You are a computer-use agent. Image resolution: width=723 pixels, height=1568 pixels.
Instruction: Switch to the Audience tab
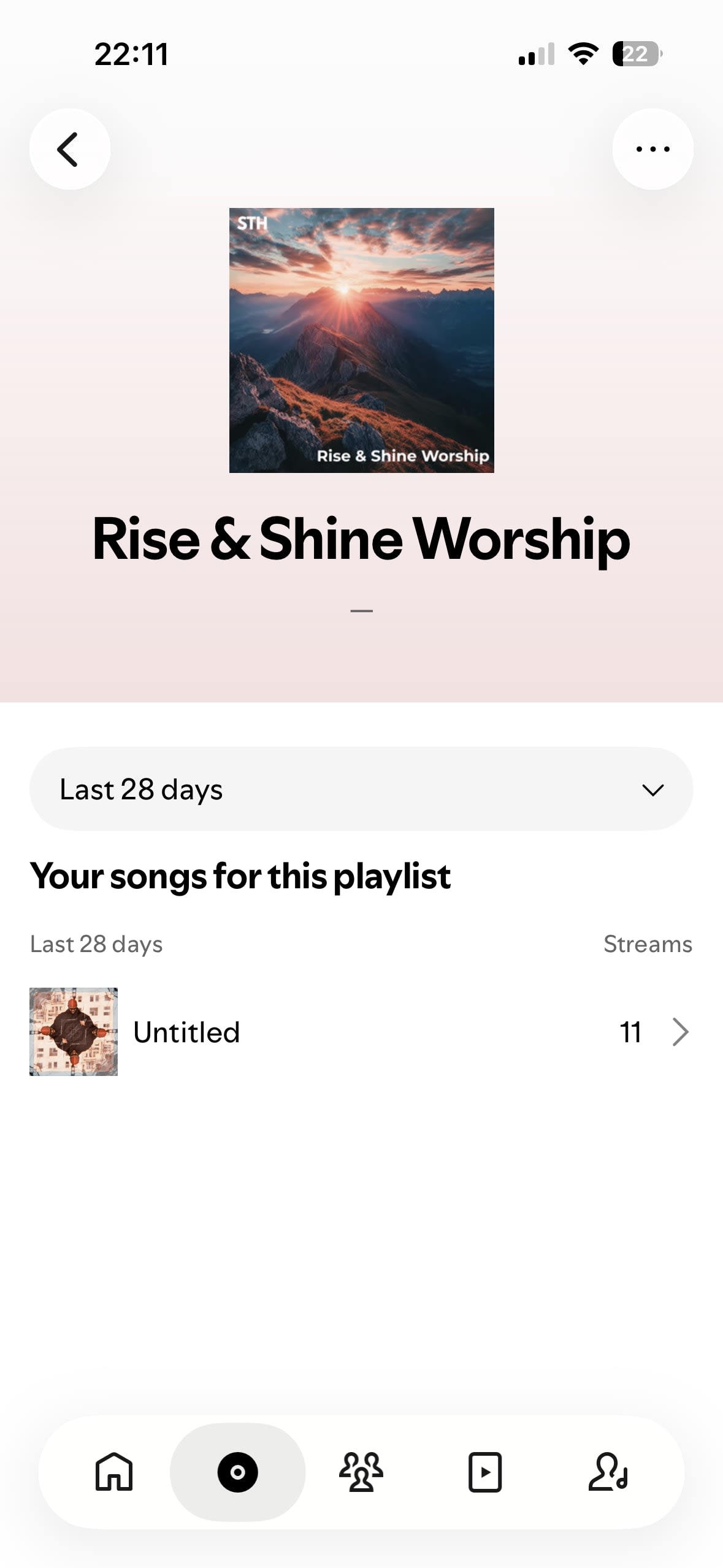(x=361, y=1471)
